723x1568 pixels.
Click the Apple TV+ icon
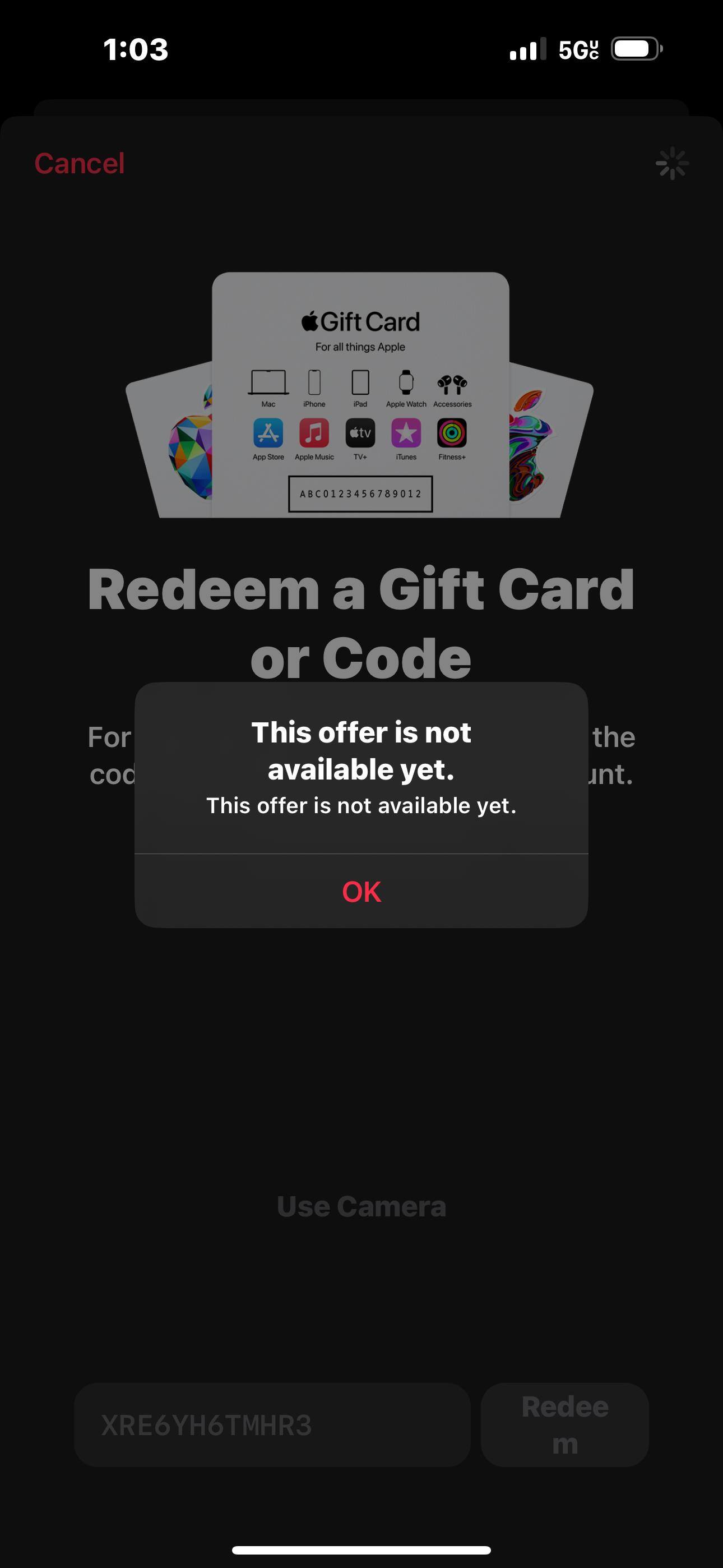(x=360, y=433)
